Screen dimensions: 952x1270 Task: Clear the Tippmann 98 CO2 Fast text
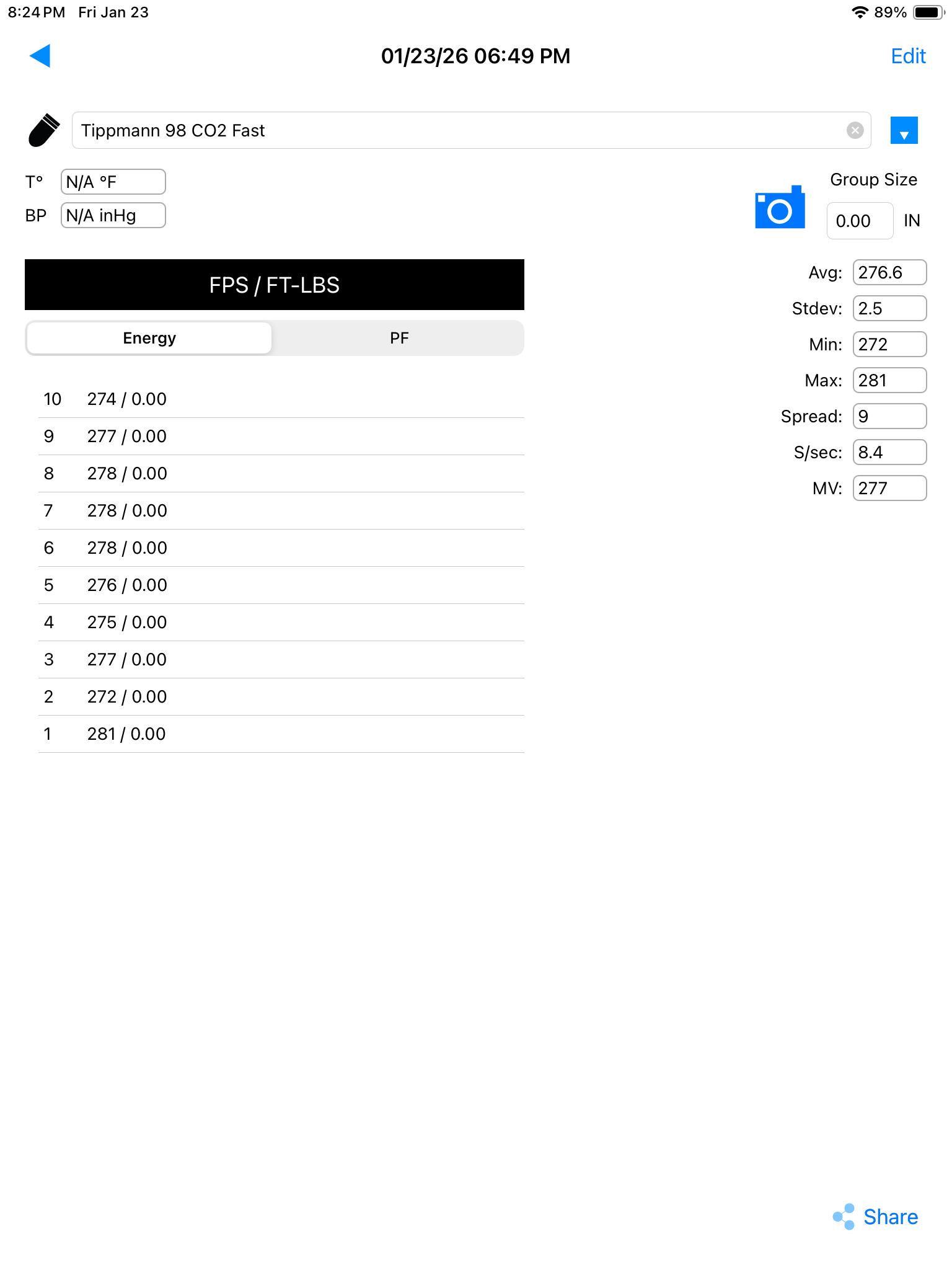coord(855,130)
